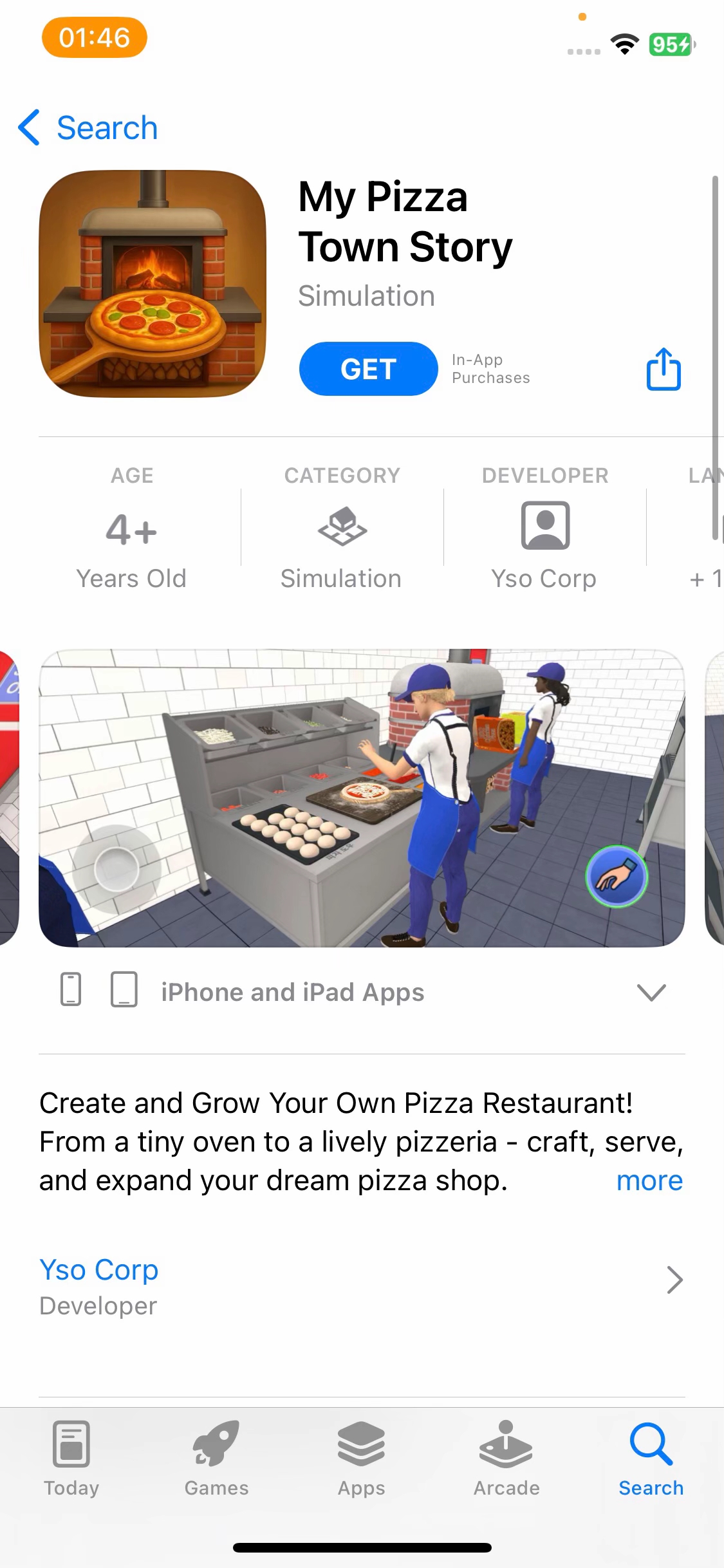The height and width of the screenshot is (1568, 724).
Task: Open the Simulation category badge
Action: pos(342,529)
